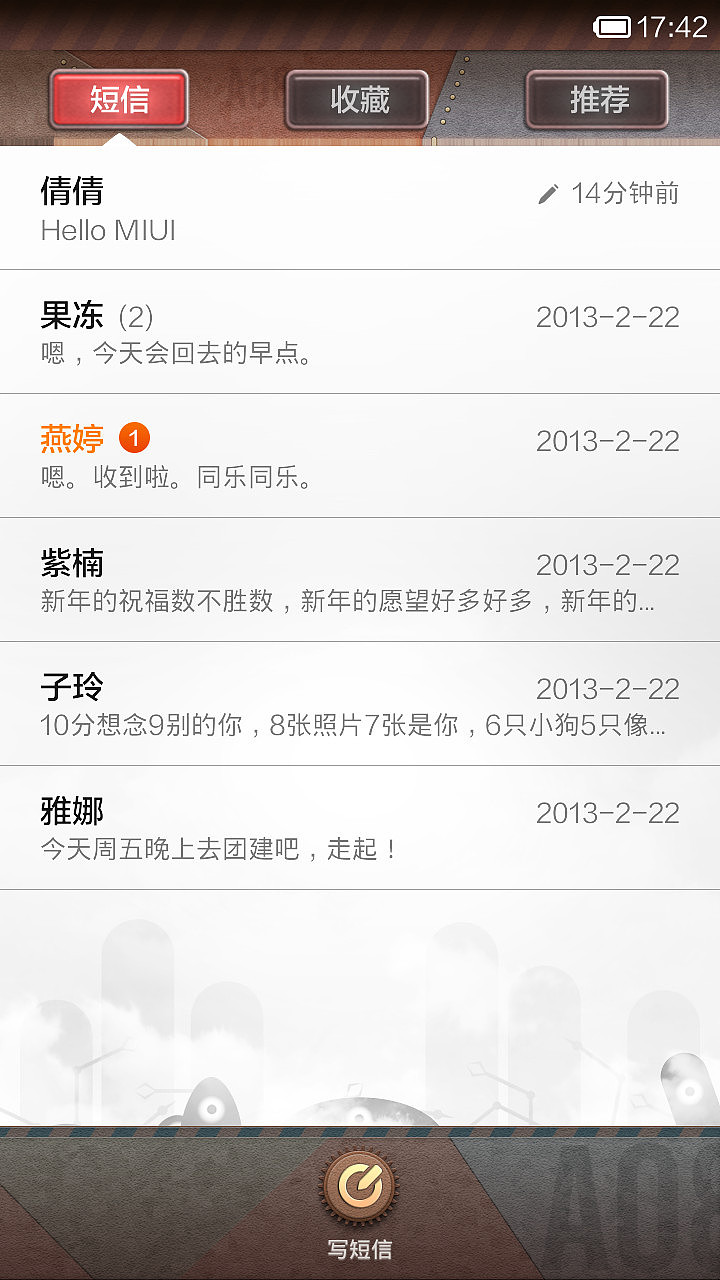Screen dimensions: 720x1280
Task: Open the 推荐 tab
Action: [598, 99]
